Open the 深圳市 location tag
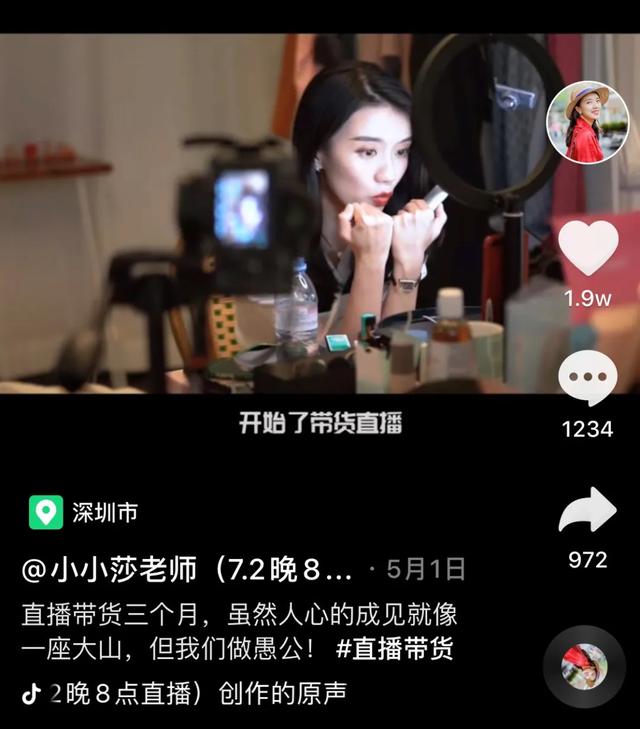The image size is (640, 729). point(86,513)
